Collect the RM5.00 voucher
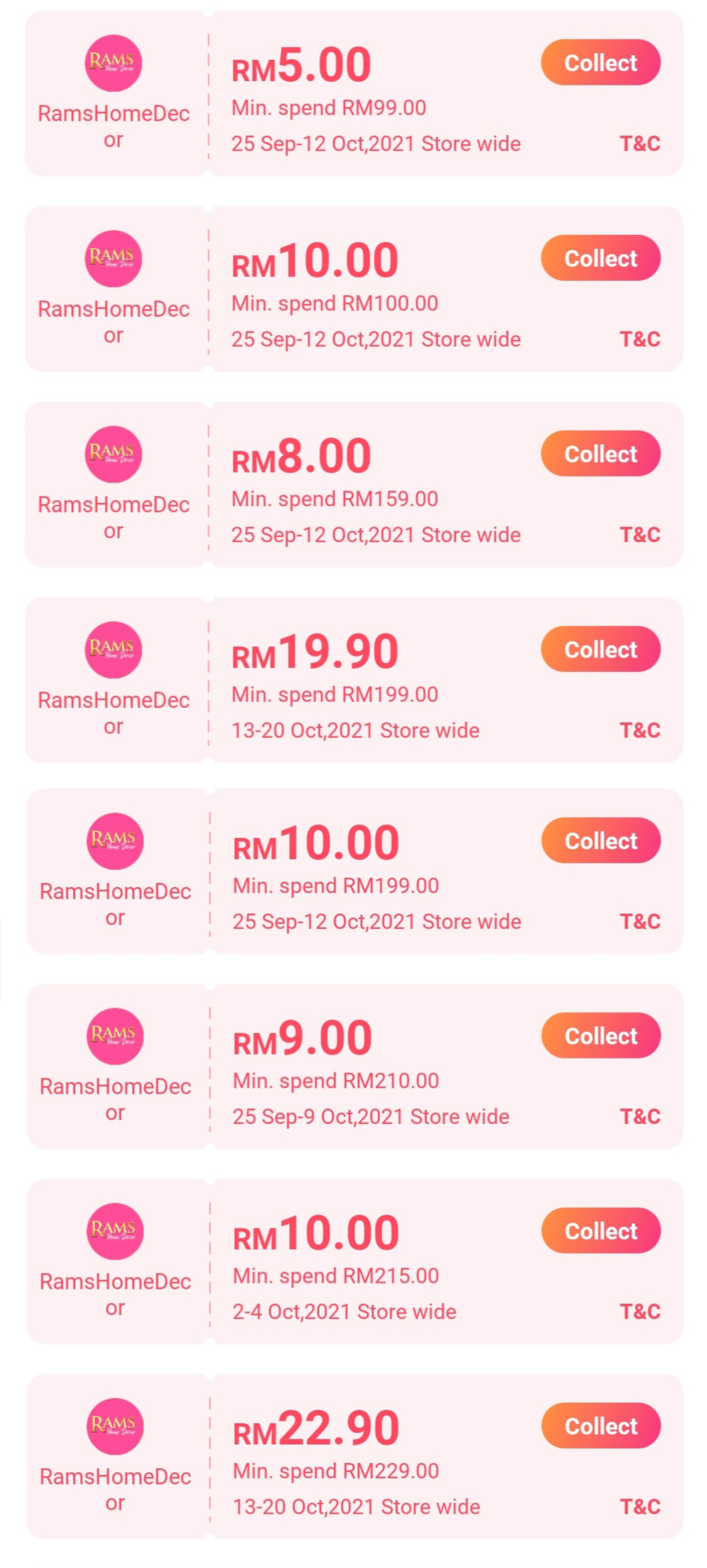Viewport: 707px width, 1568px height. click(601, 63)
